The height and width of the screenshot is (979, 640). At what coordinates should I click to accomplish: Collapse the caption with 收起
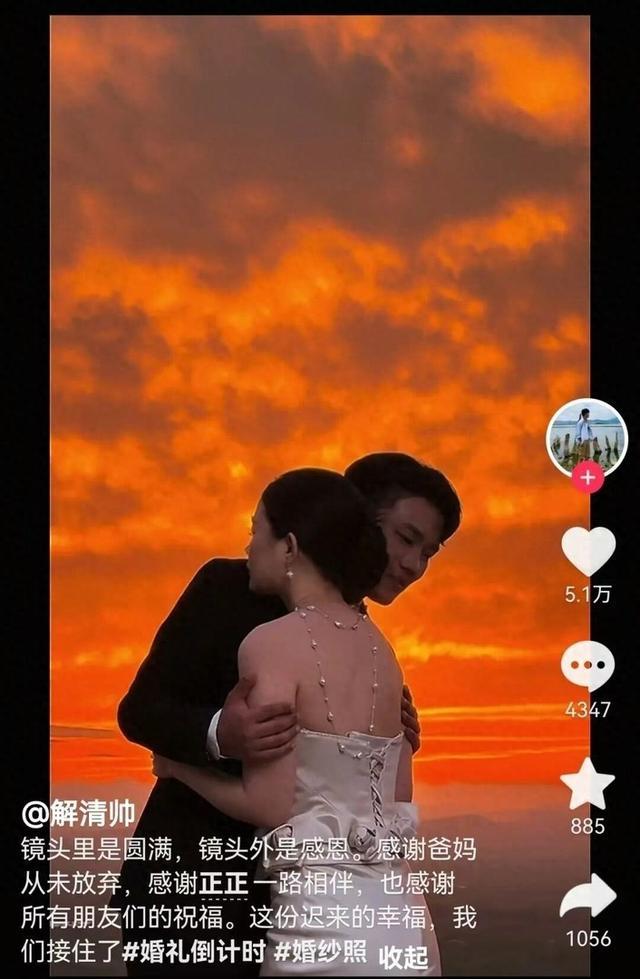tap(403, 952)
